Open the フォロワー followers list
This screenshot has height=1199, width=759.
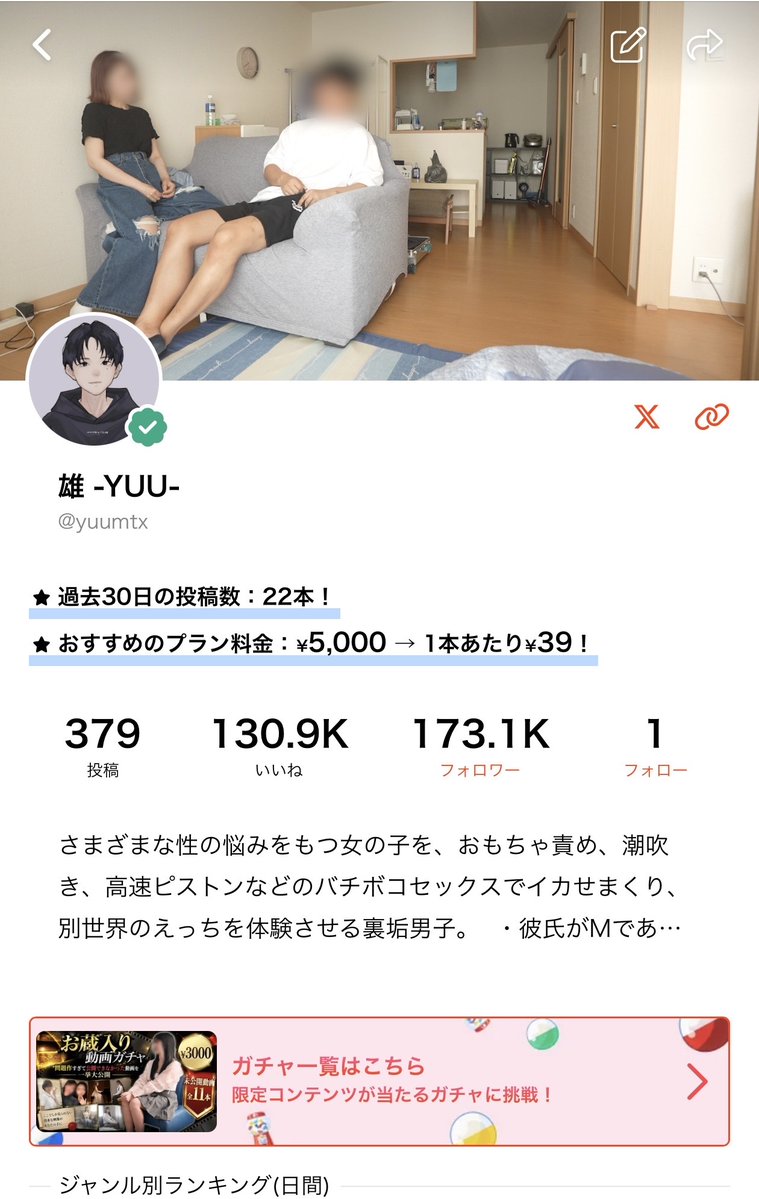pos(480,746)
